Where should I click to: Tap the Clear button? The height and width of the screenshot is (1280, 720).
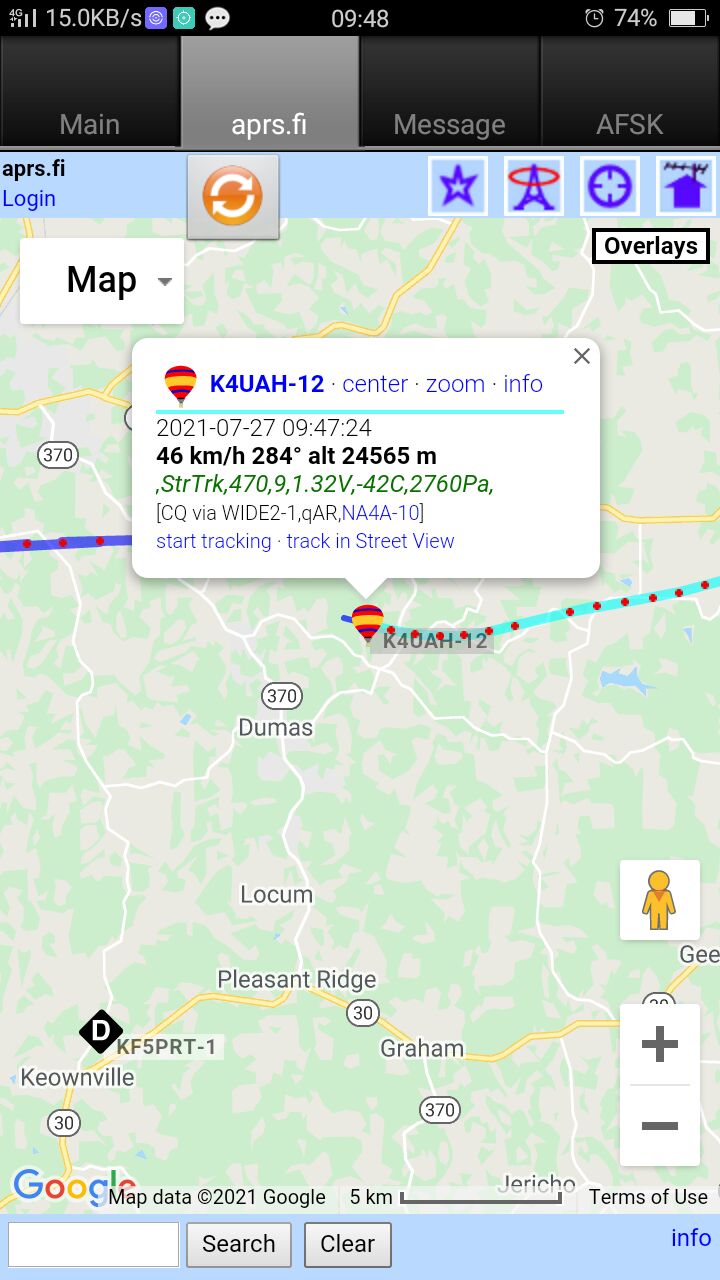click(x=347, y=1244)
